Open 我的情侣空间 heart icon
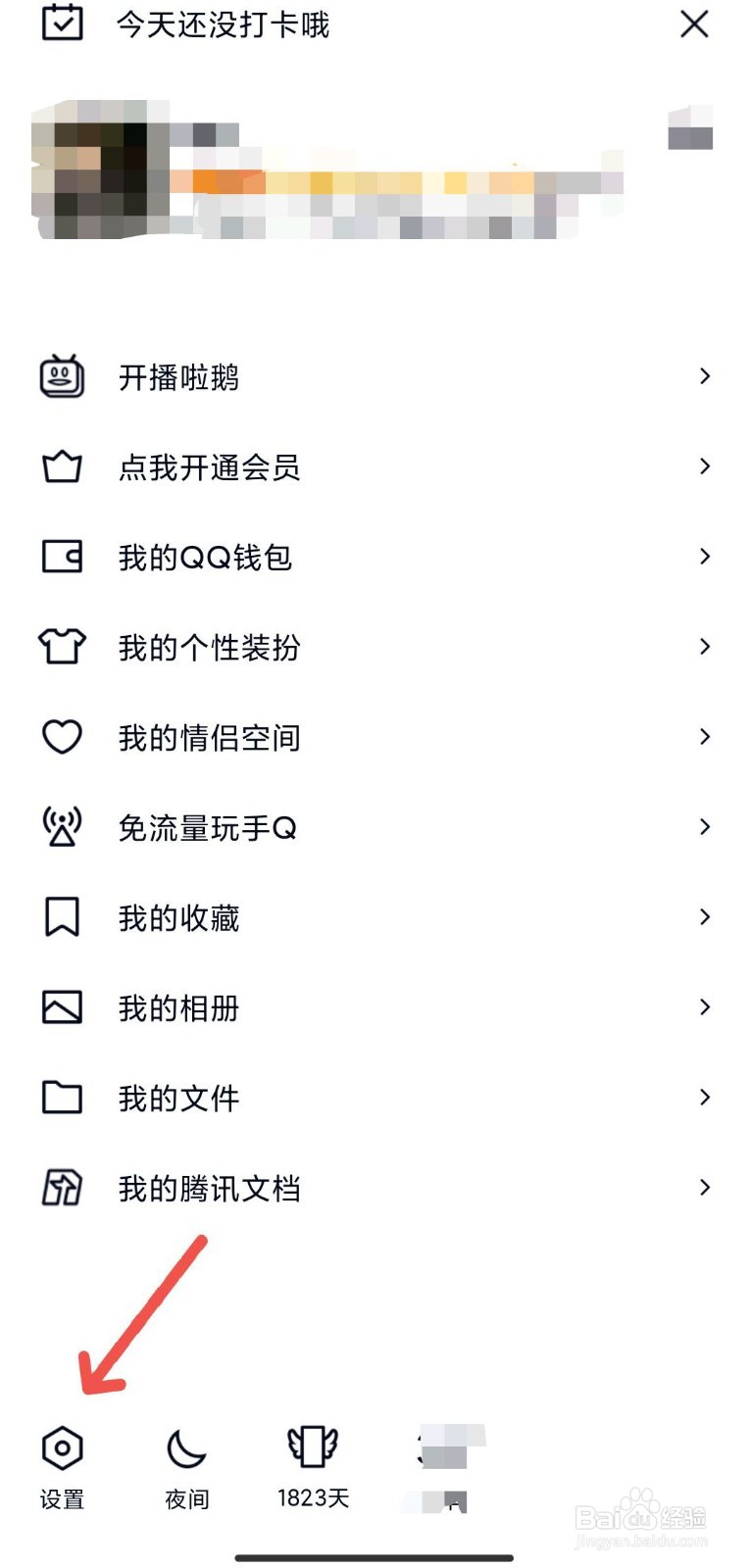 (62, 736)
